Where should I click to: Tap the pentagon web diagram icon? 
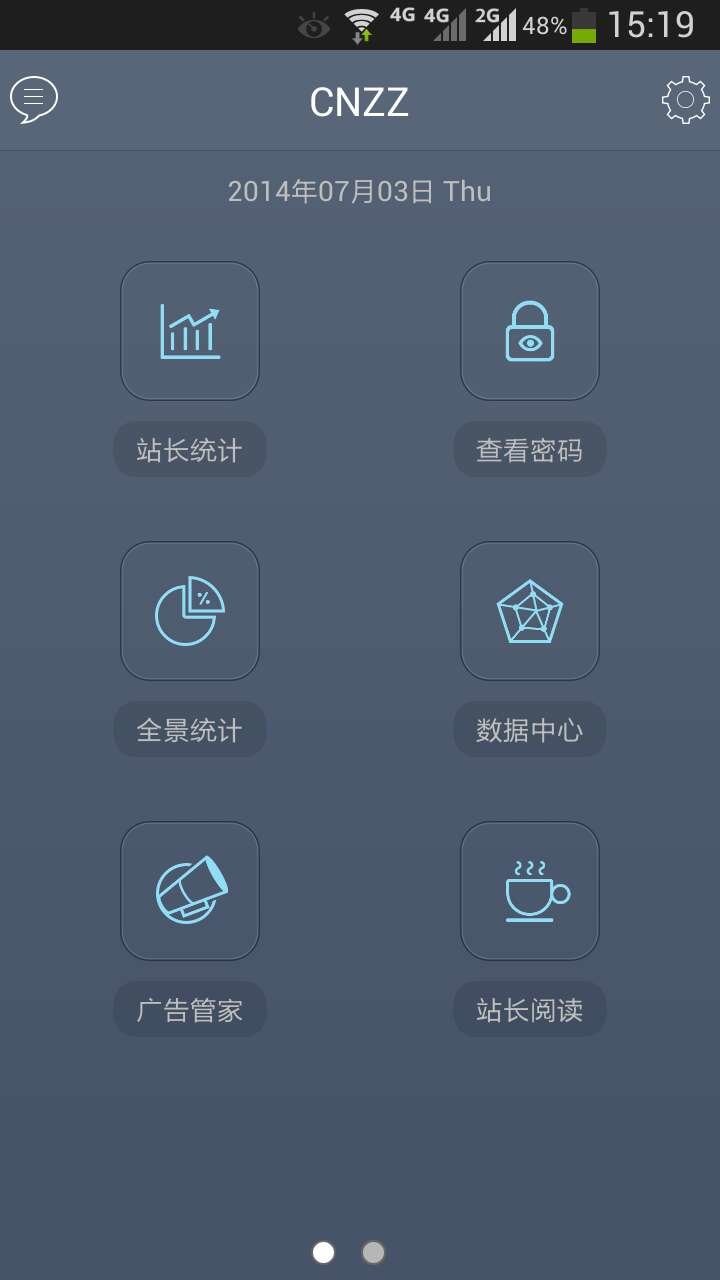[530, 610]
